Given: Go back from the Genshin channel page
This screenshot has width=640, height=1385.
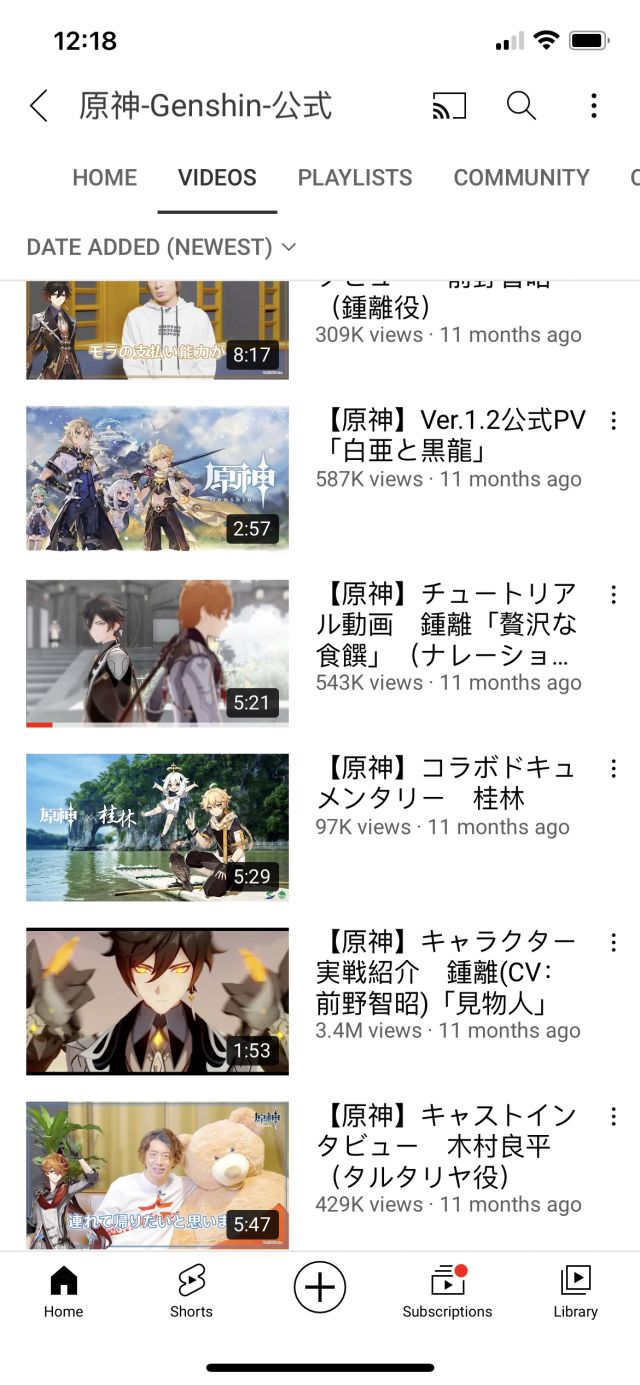Looking at the screenshot, I should [x=38, y=106].
